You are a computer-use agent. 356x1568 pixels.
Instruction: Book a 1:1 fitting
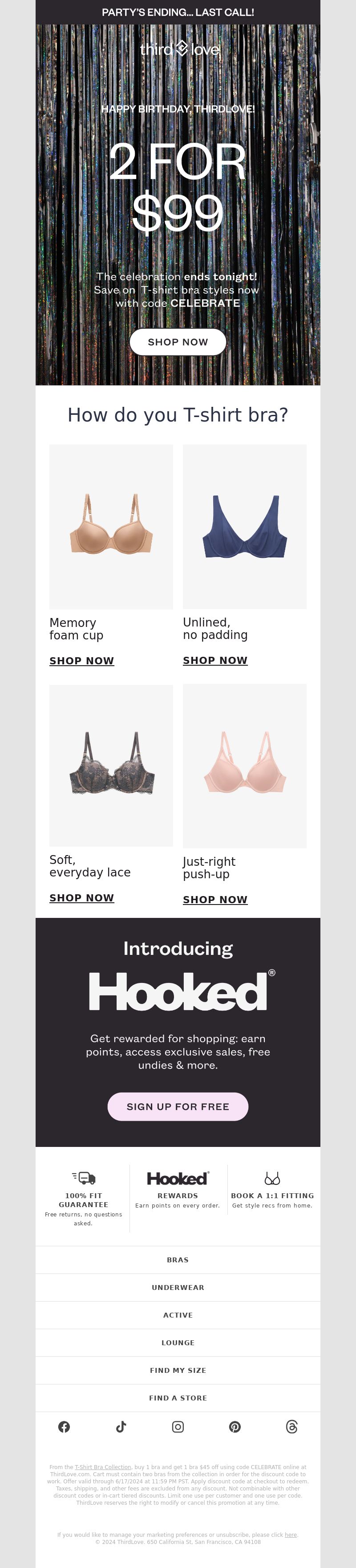[272, 1195]
